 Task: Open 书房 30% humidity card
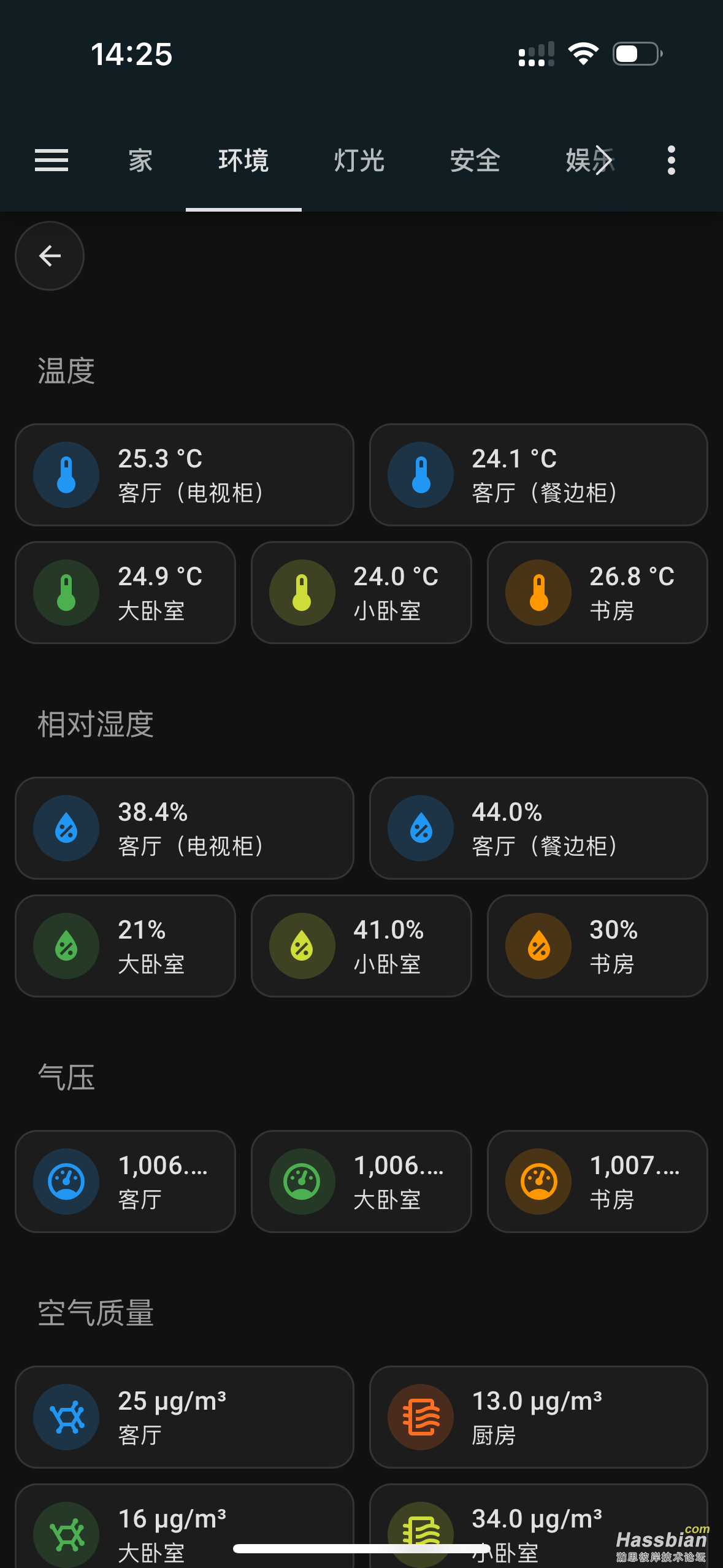point(597,946)
